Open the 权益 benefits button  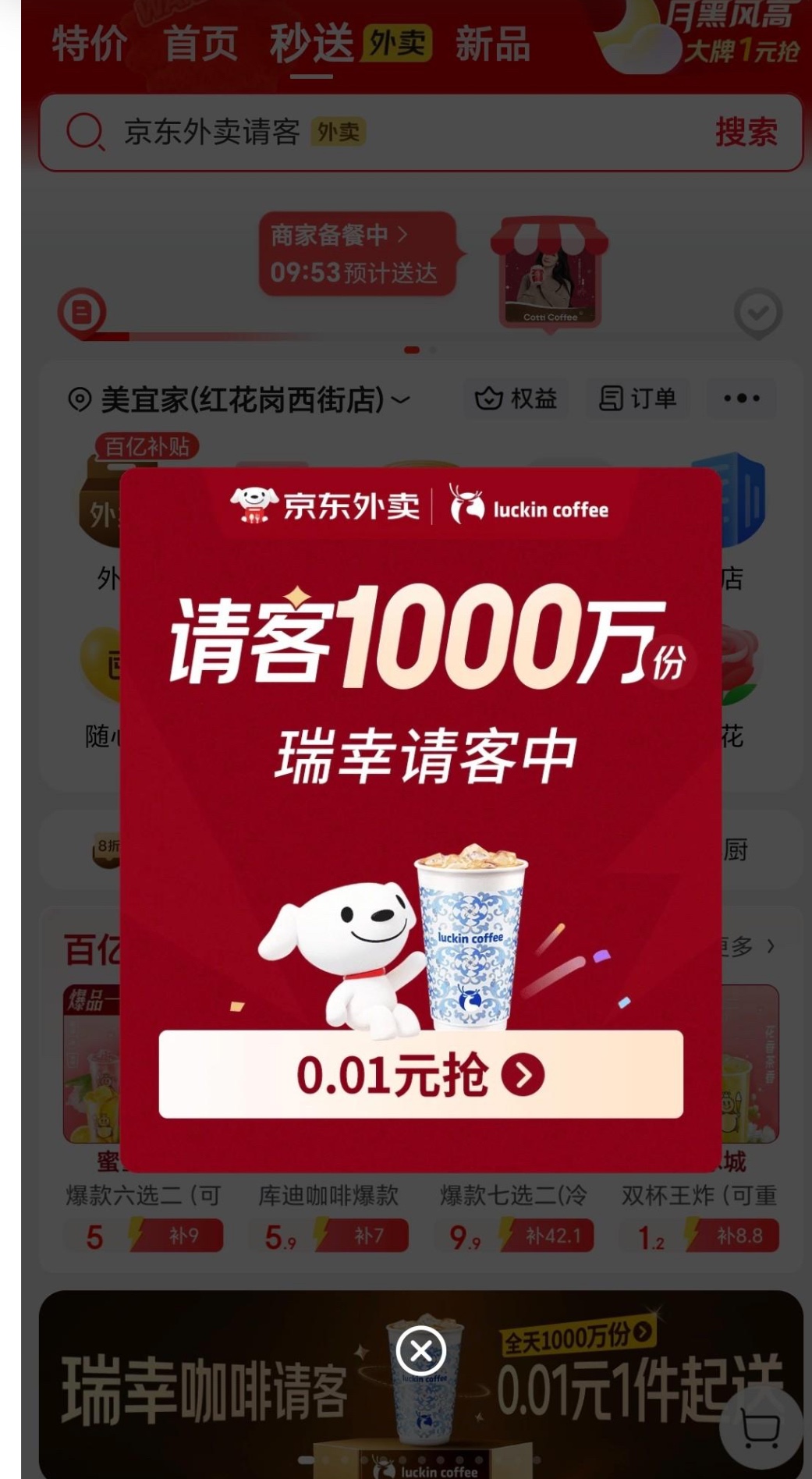pos(516,399)
